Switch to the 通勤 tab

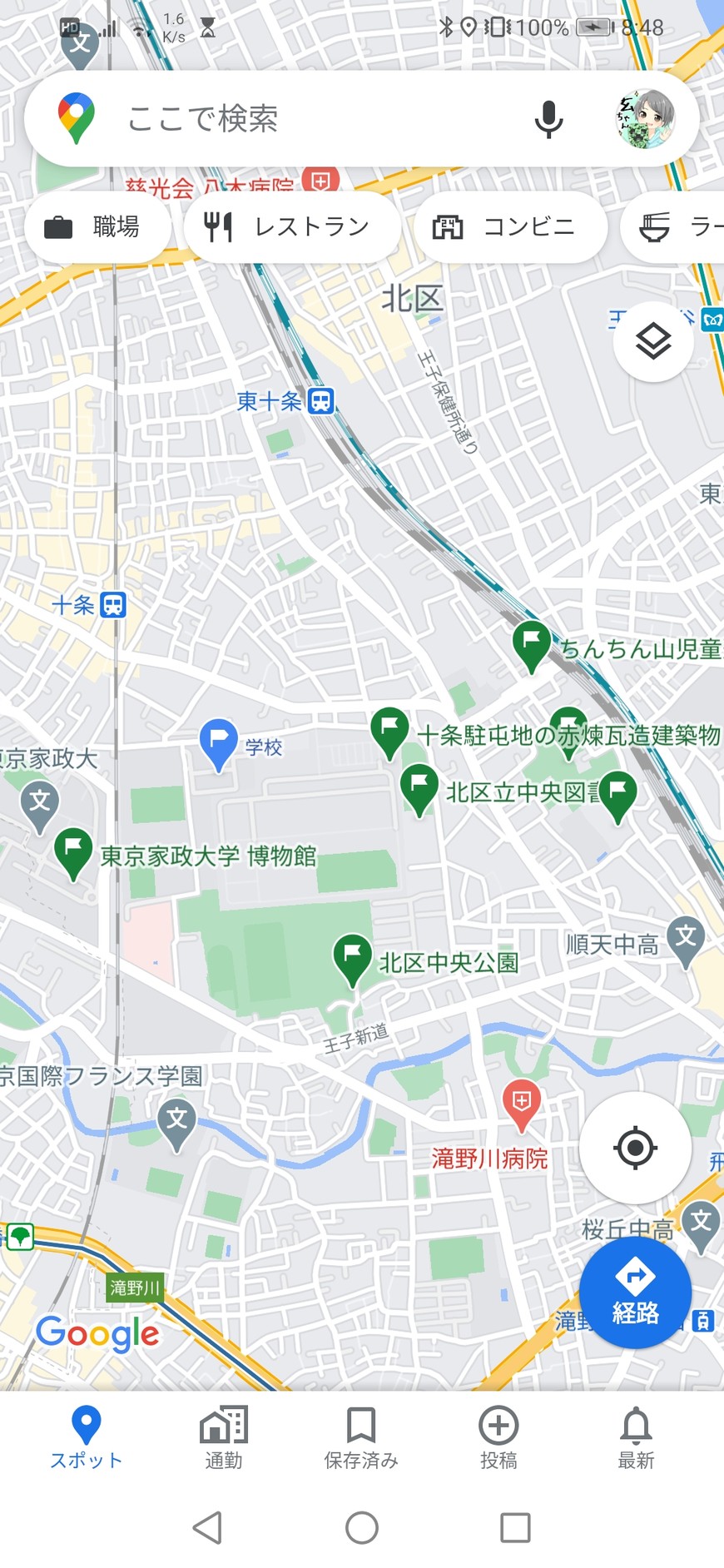[x=223, y=1437]
